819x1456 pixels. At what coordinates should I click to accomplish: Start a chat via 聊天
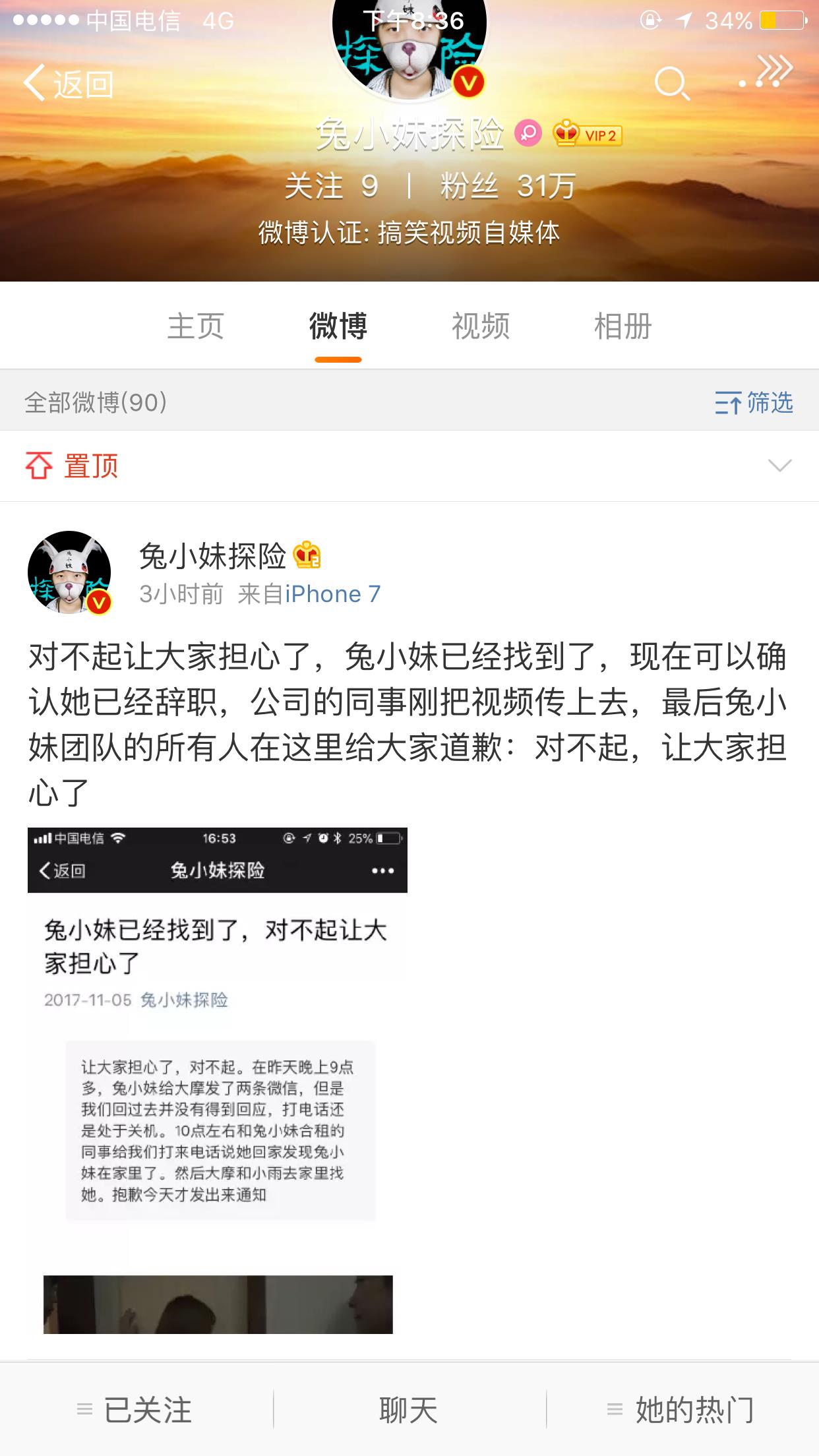(x=409, y=1410)
